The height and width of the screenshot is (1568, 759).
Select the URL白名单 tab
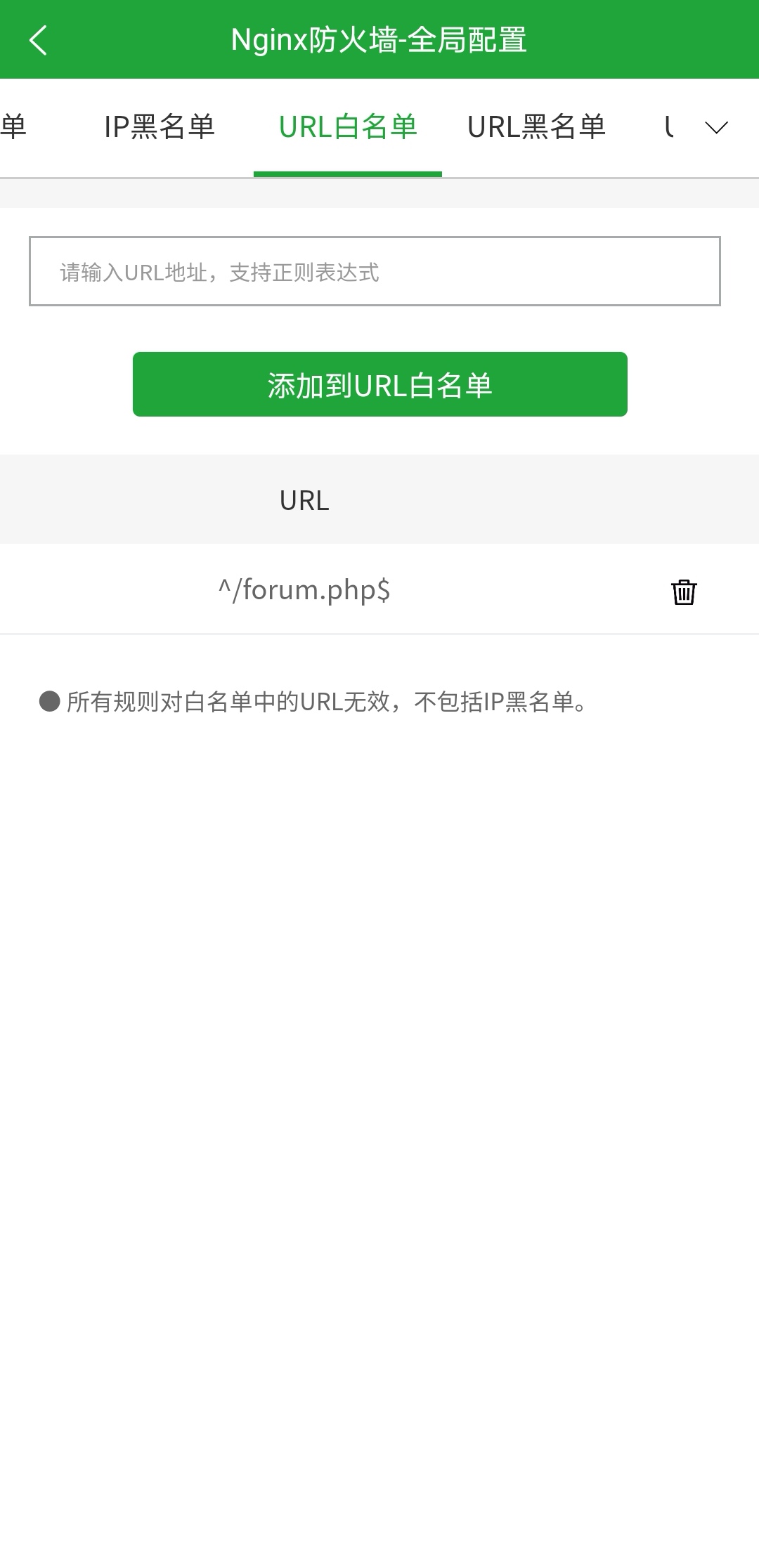(348, 127)
